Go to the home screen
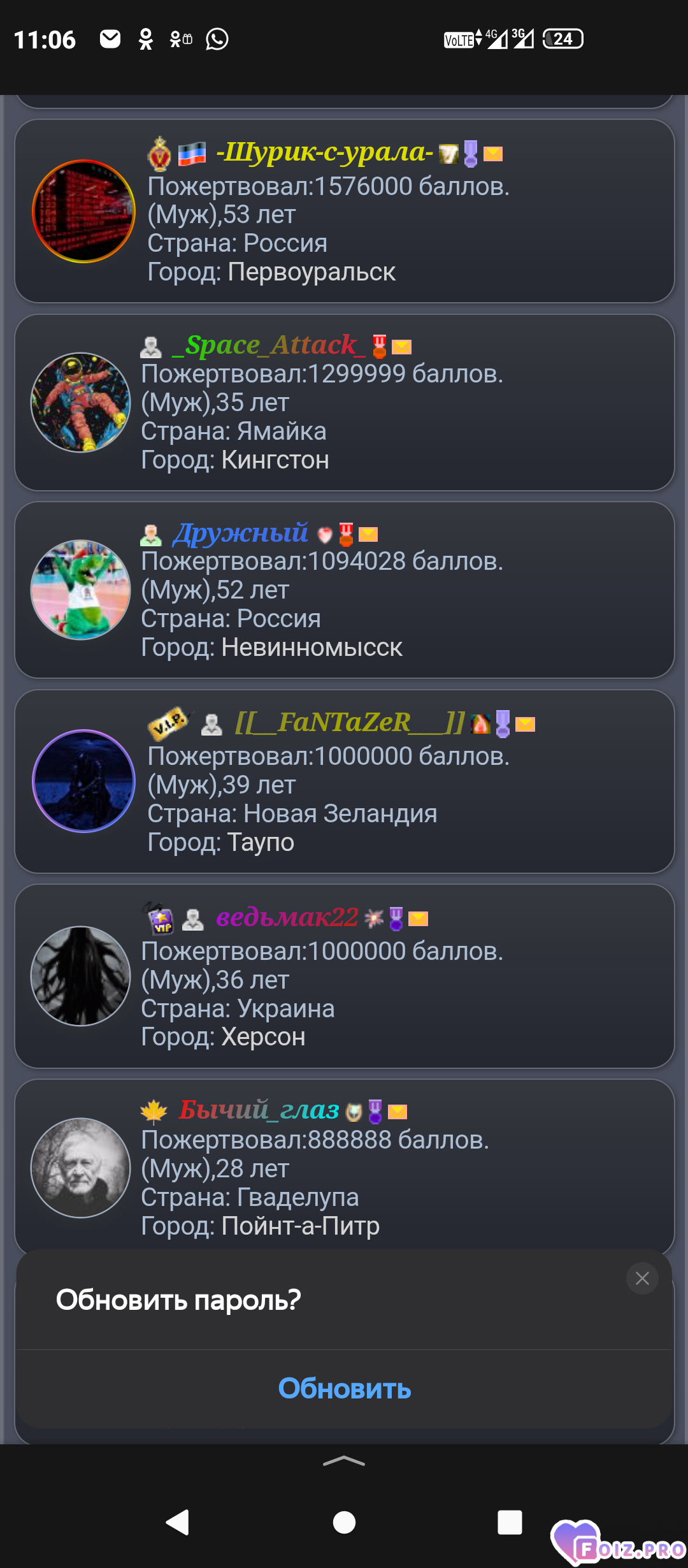Screen dimensions: 688x1568 [x=344, y=1522]
